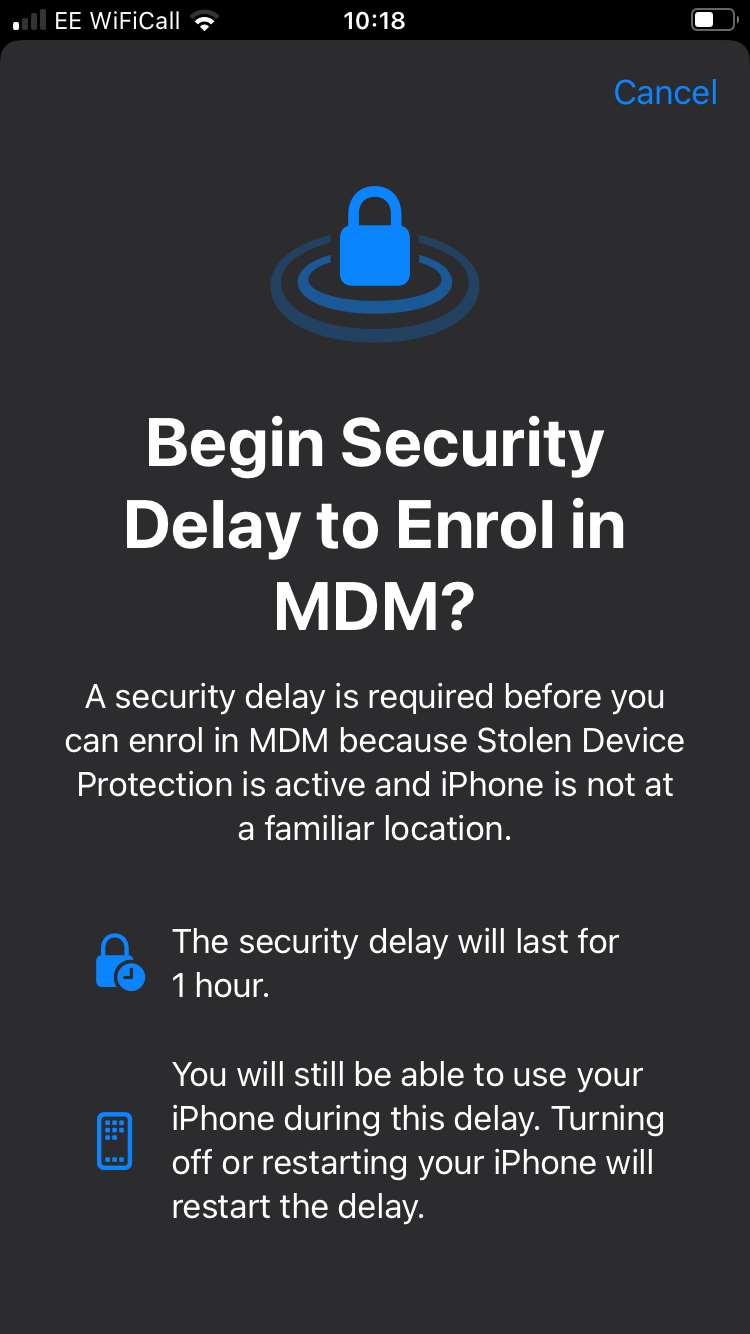Cancel the security delay prompt
This screenshot has width=750, height=1334.
pos(665,92)
